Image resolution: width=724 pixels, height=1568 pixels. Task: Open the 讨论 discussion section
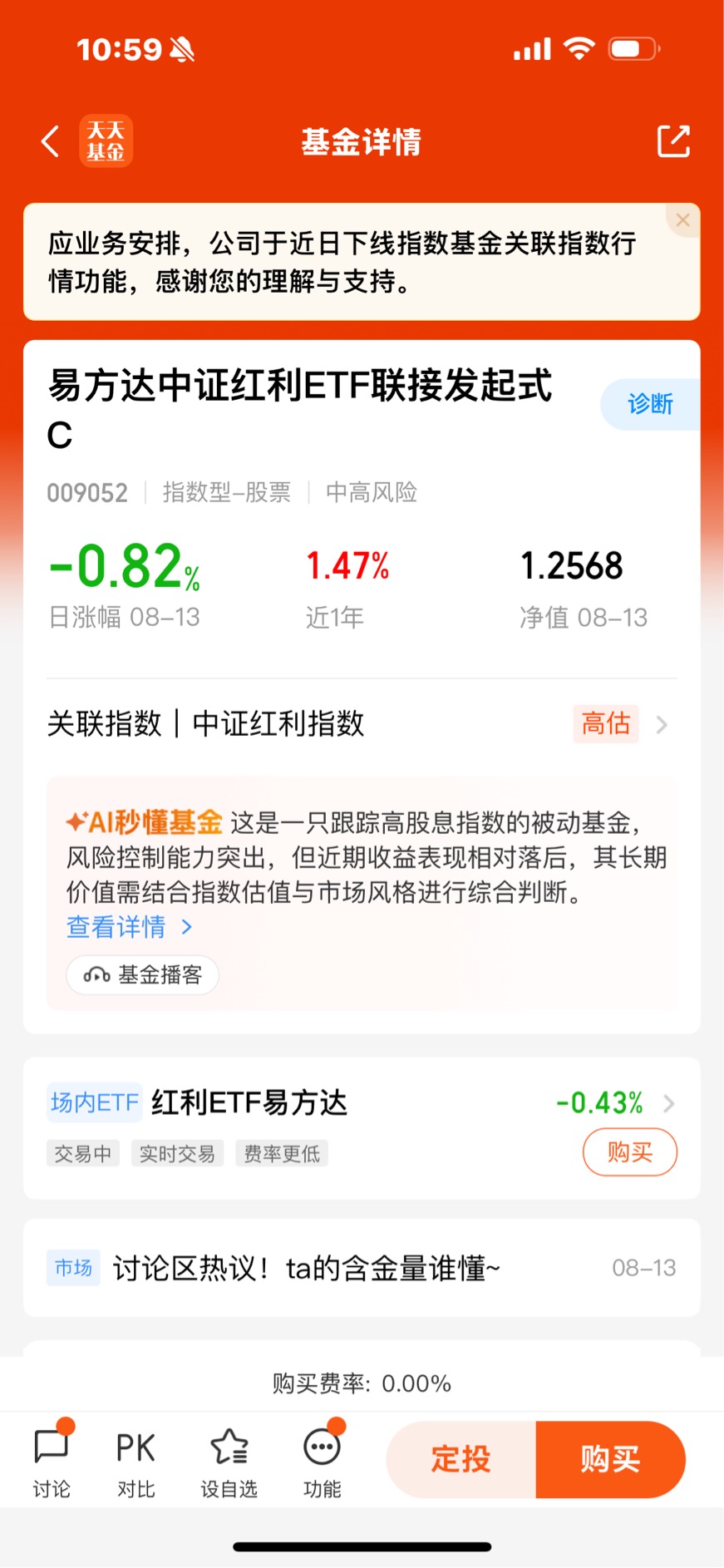pyautogui.click(x=52, y=1462)
